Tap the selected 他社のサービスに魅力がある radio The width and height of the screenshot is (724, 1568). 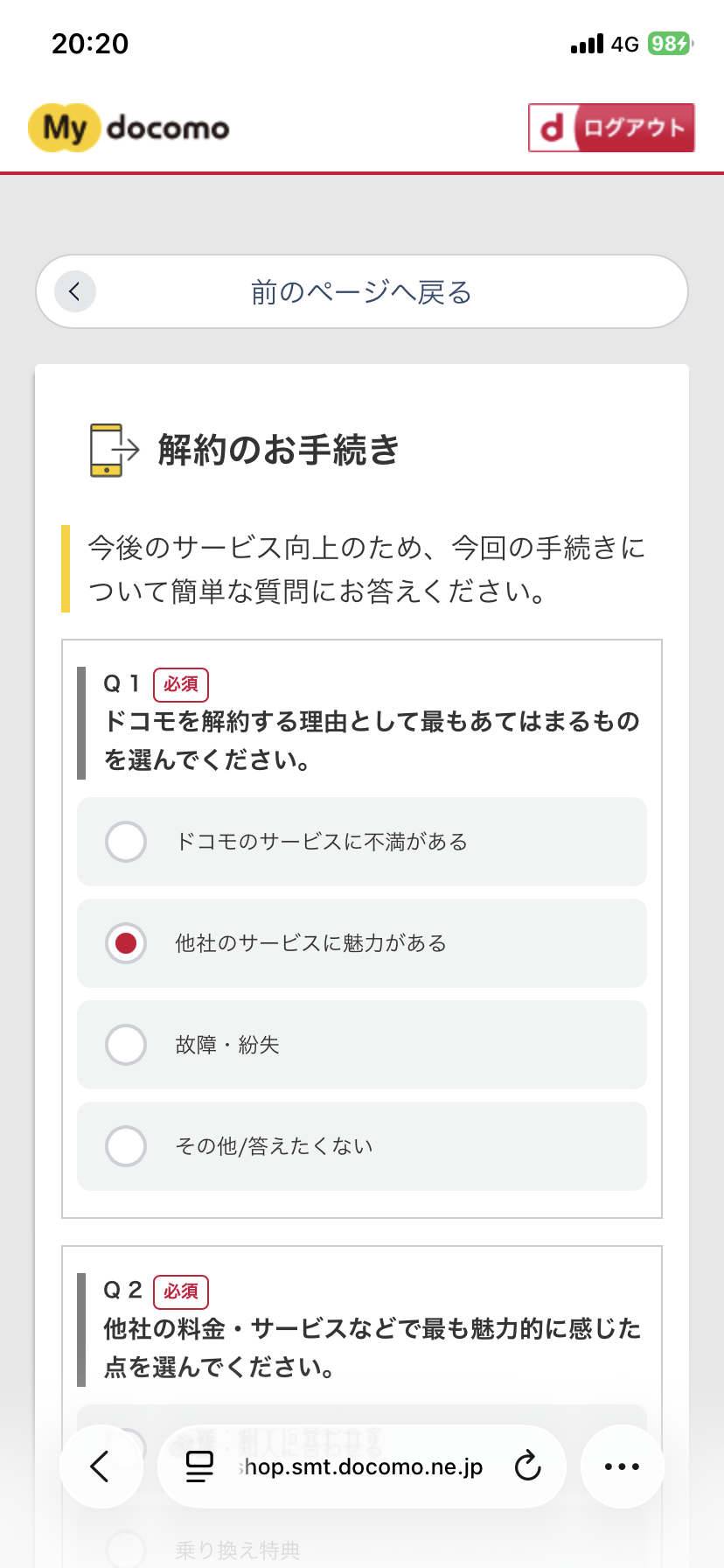[126, 943]
